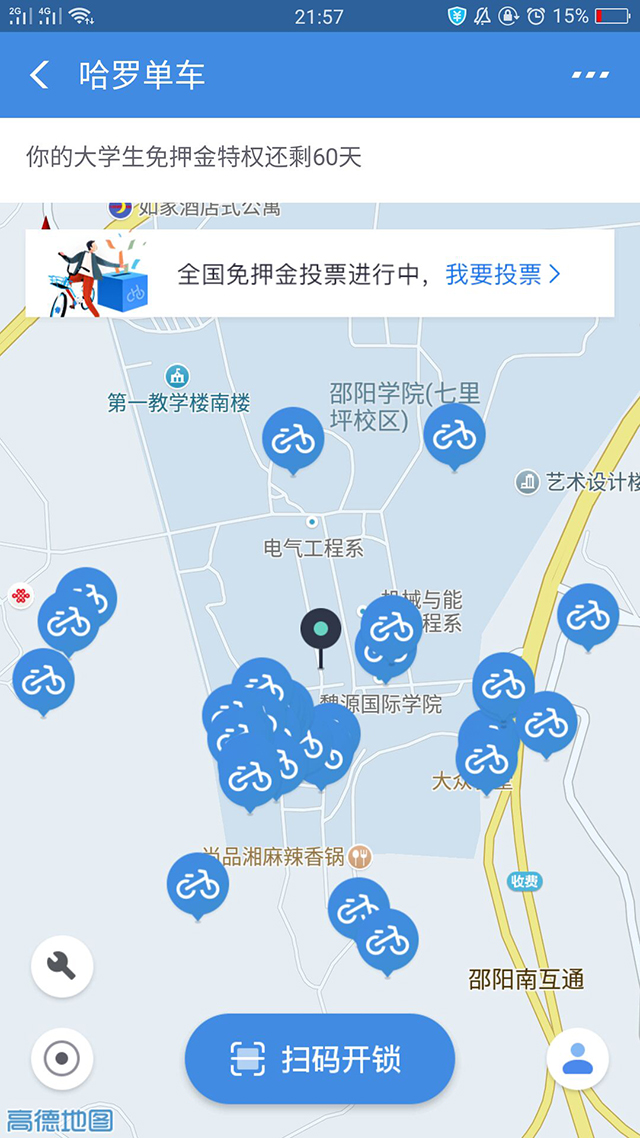This screenshot has width=640, height=1138.
Task: Open the wrench repair report button
Action: tap(62, 966)
